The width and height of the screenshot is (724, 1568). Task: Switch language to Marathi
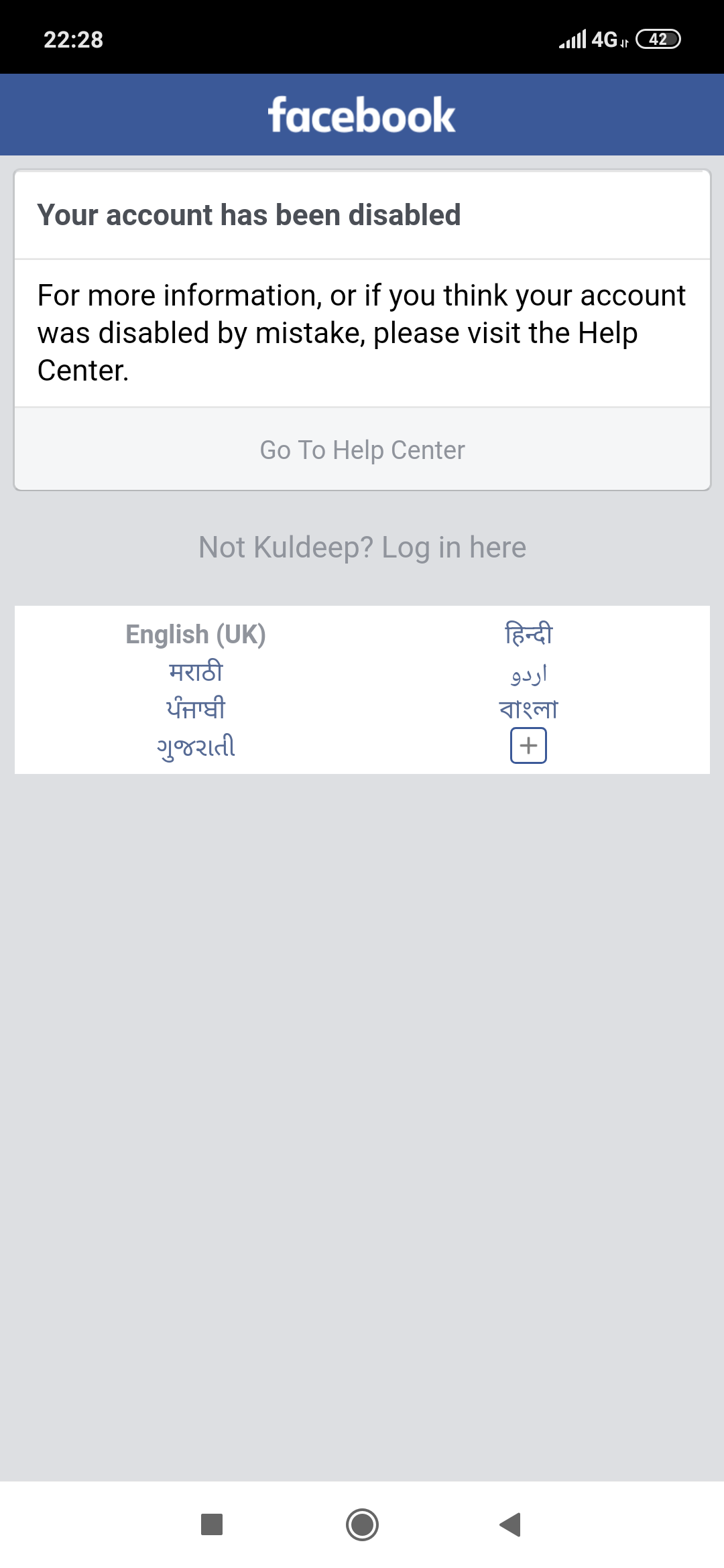coord(195,671)
